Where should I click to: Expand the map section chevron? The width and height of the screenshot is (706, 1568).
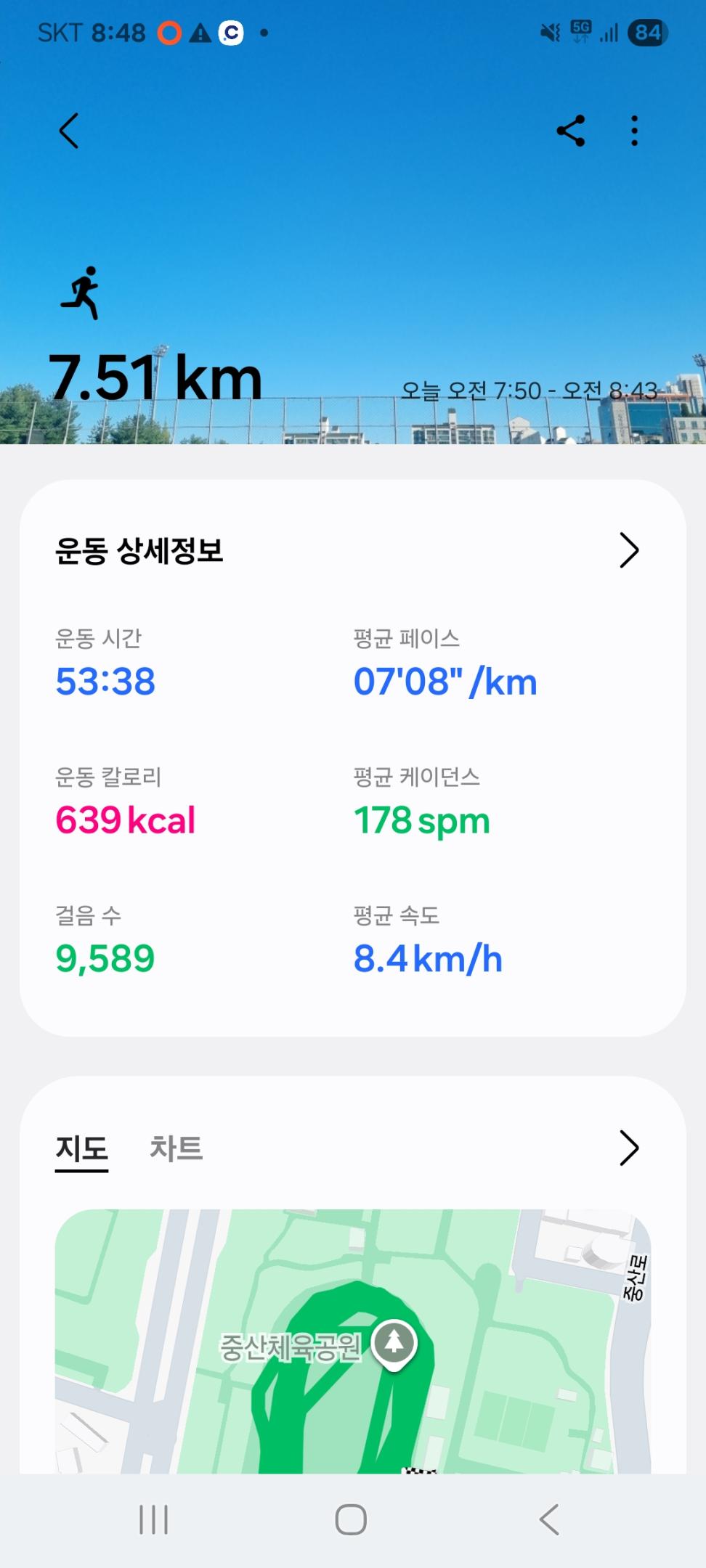tap(628, 1148)
